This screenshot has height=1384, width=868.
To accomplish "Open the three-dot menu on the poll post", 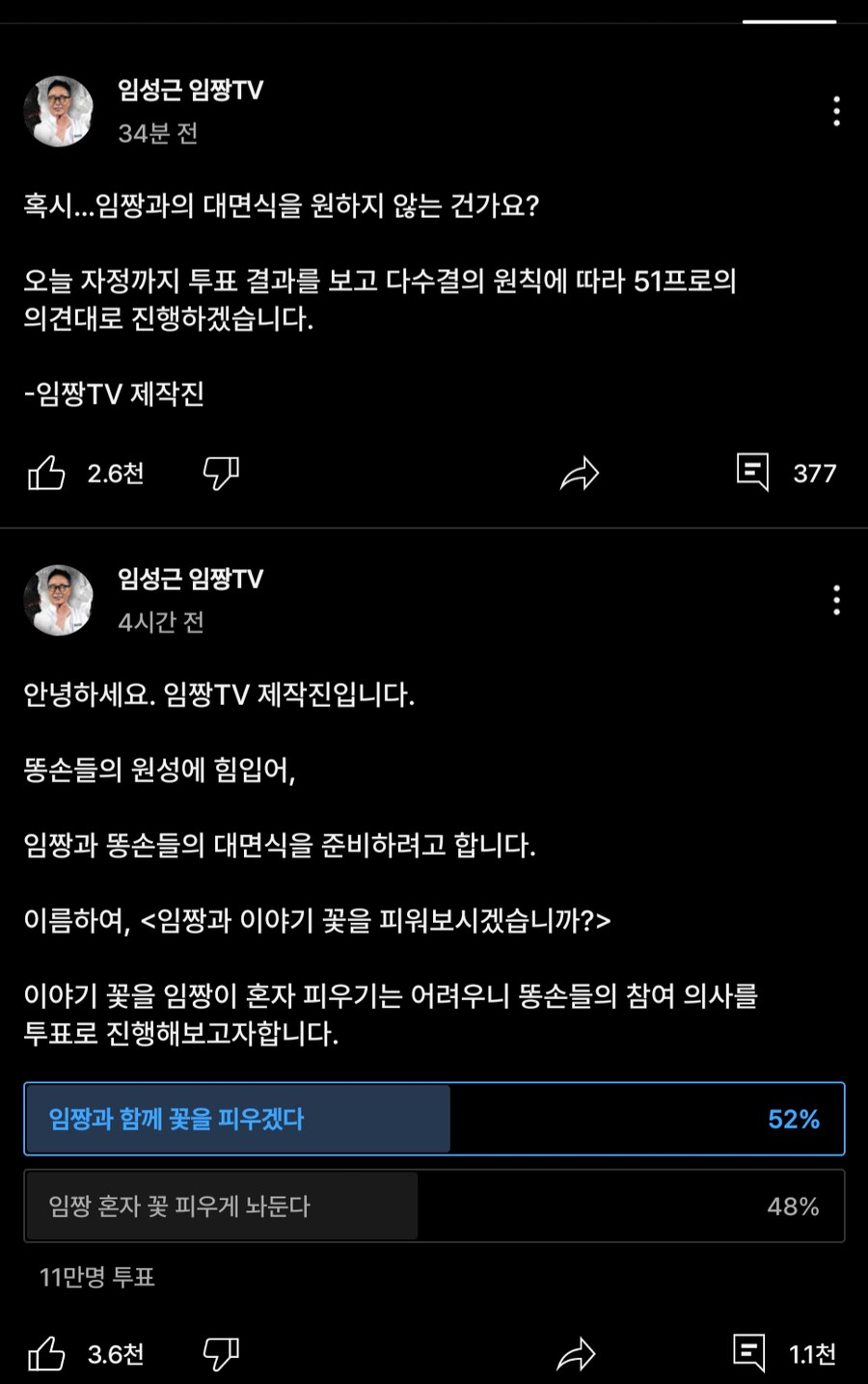I will tap(836, 600).
